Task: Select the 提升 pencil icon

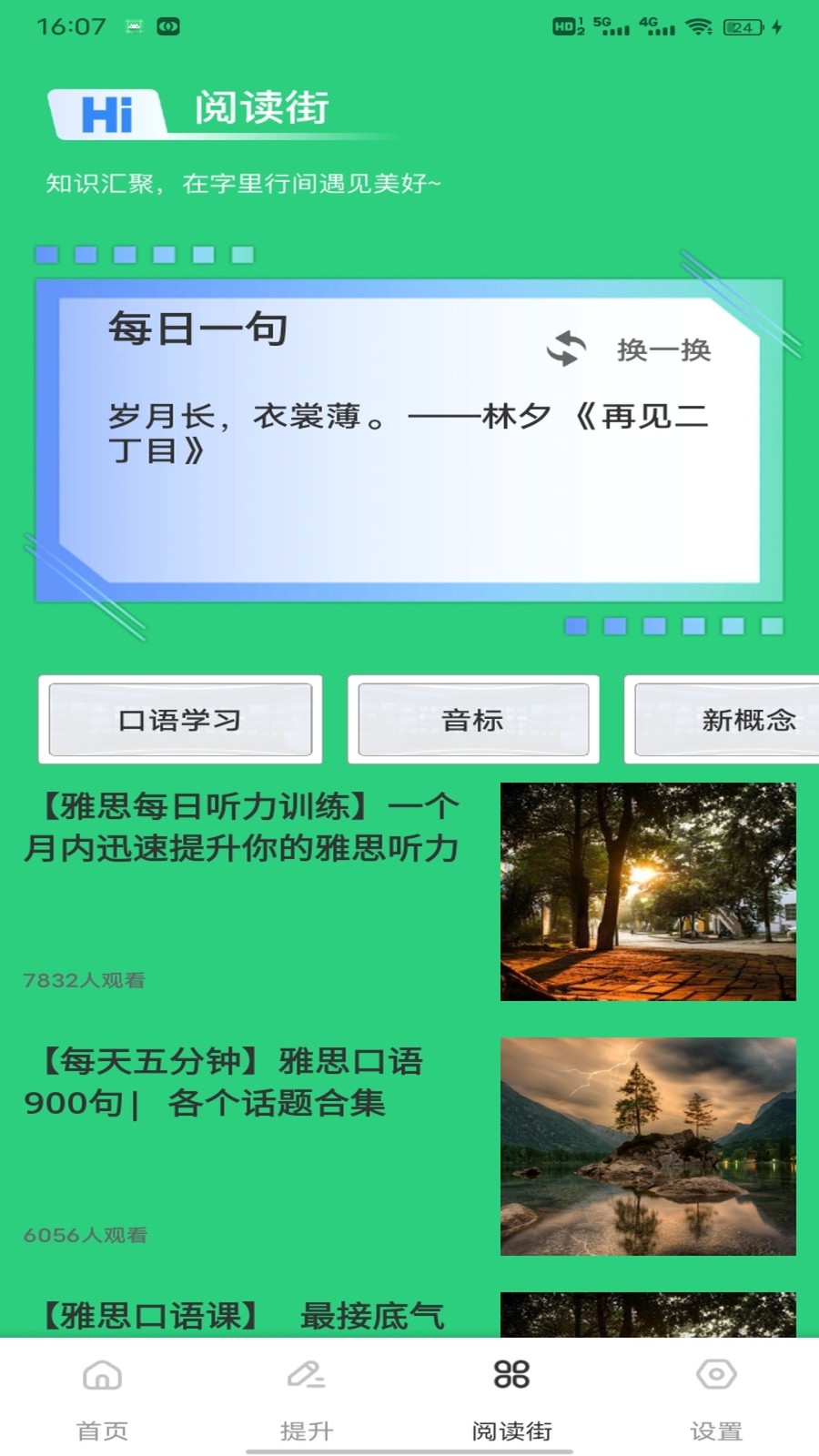Action: click(x=306, y=1378)
